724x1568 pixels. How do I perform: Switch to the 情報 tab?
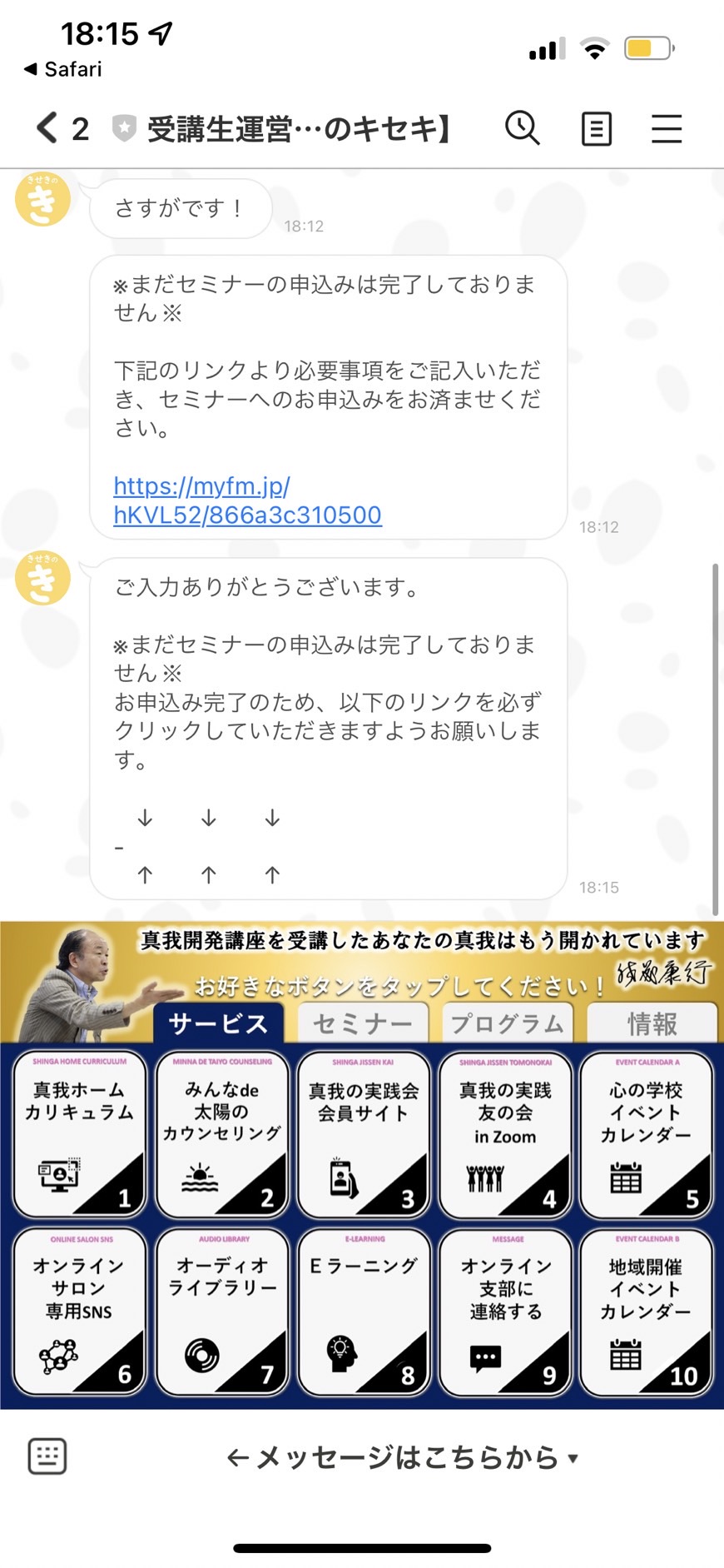tap(652, 1023)
